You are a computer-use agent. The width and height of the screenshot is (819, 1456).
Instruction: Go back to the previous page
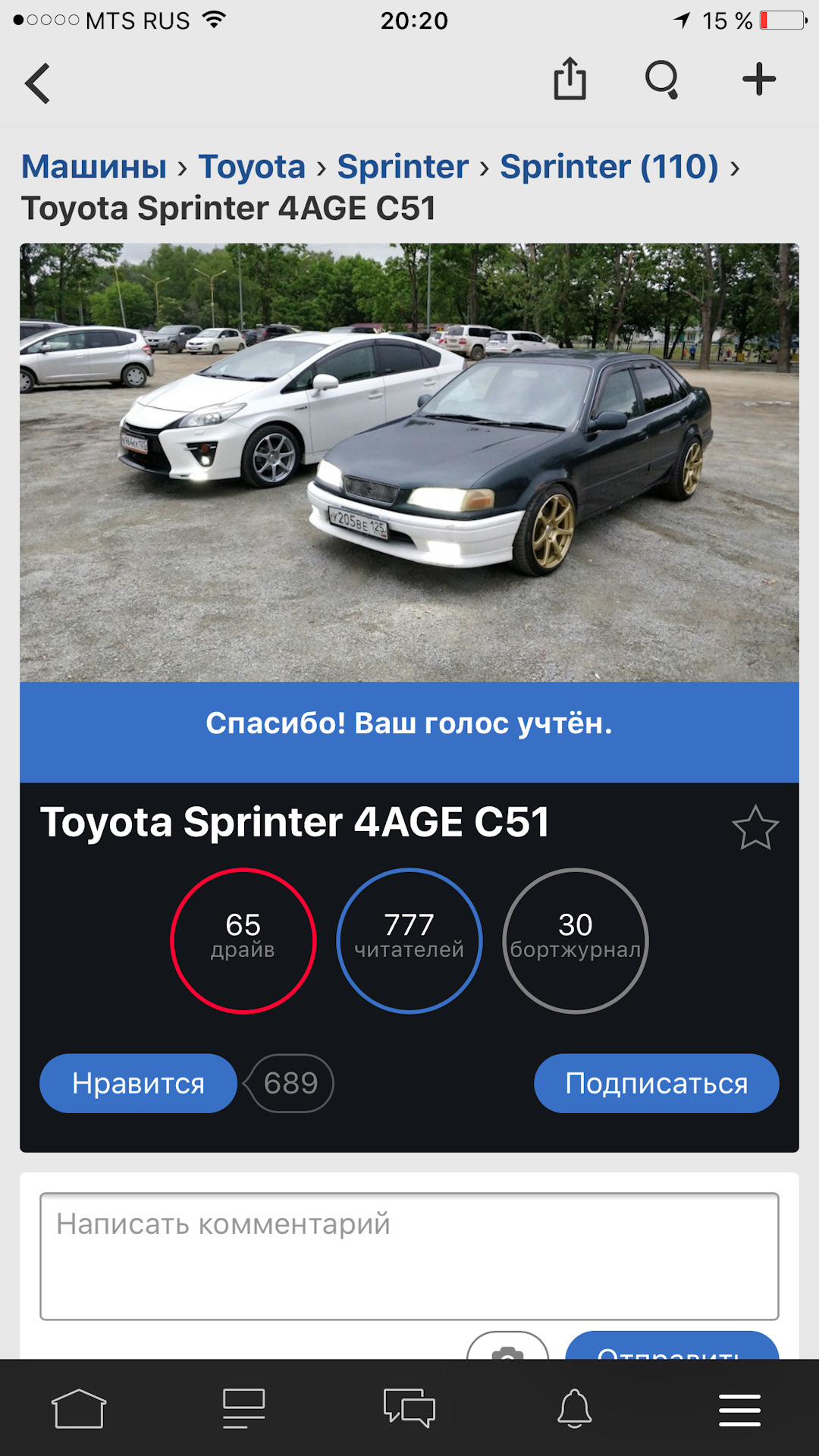(x=38, y=83)
